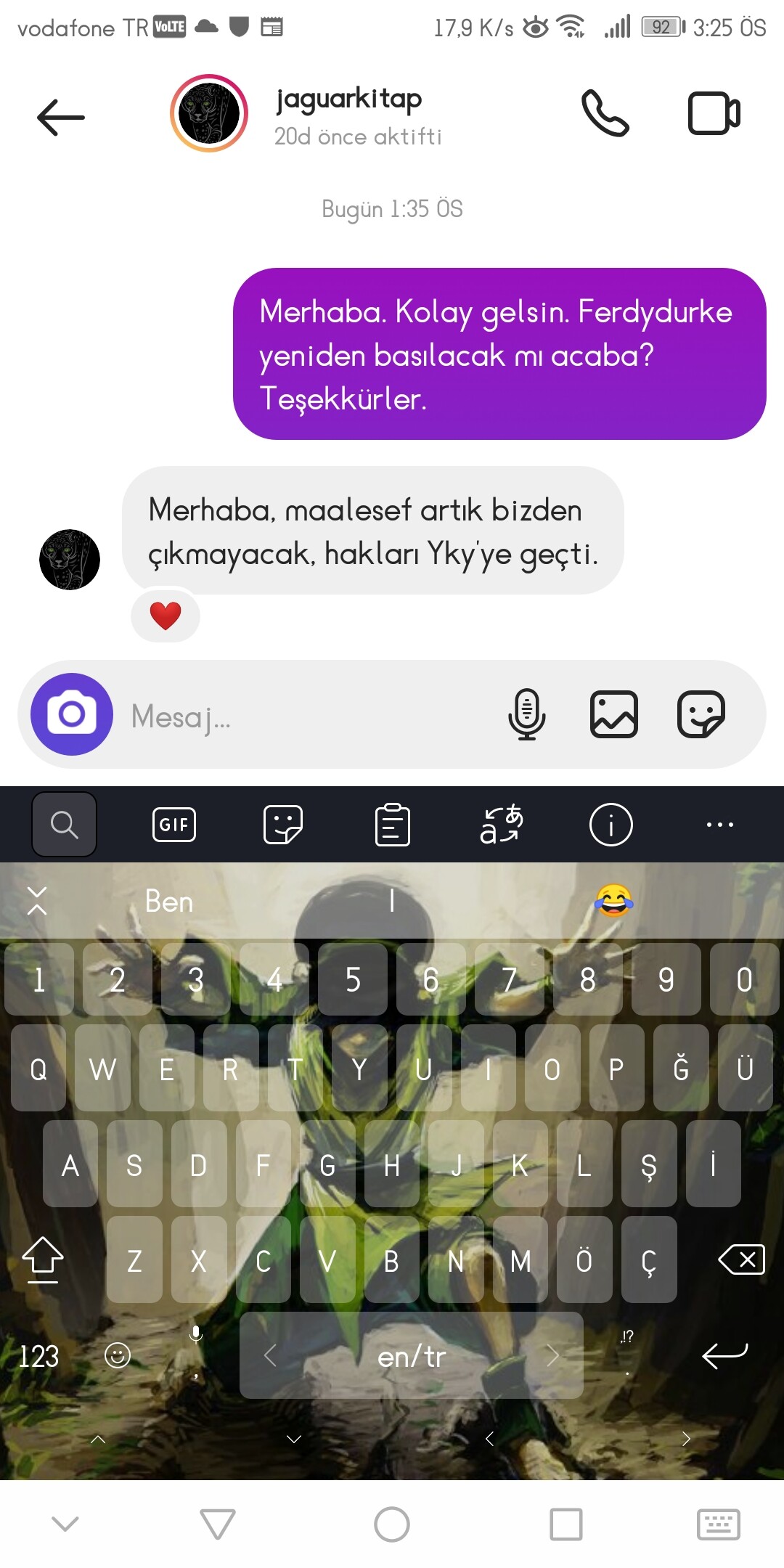Attach a photo from the gallery
The image size is (784, 1568).
pos(614,714)
